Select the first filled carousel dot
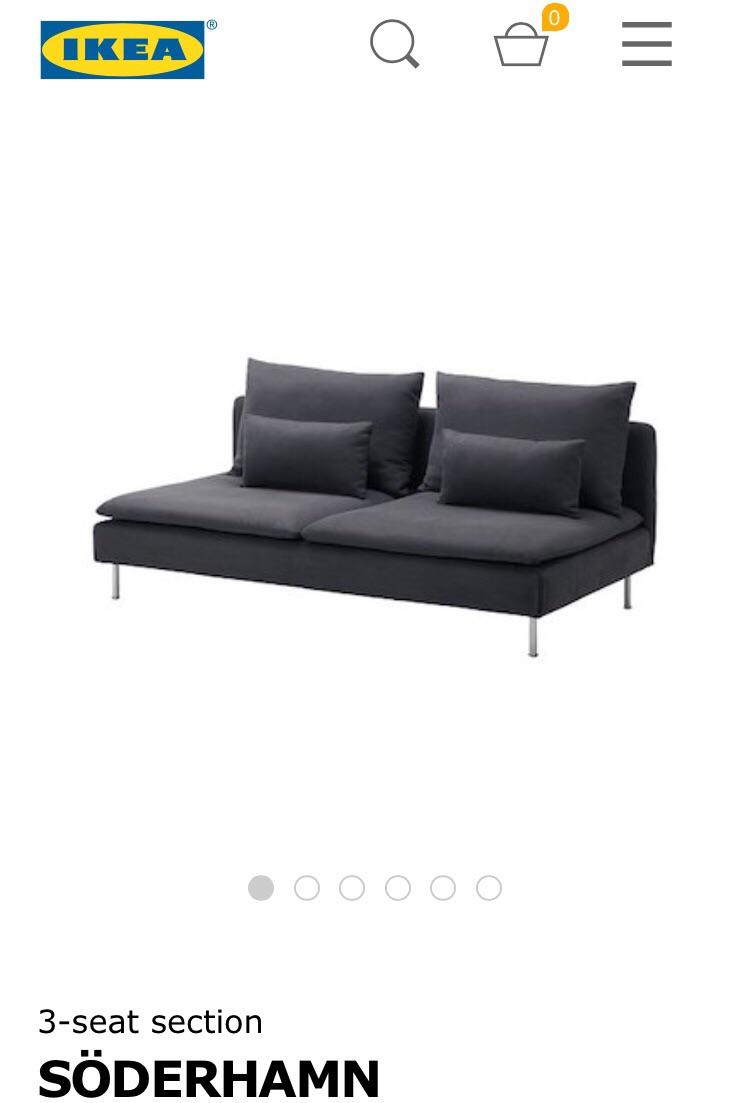This screenshot has height=1103, width=750. [261, 887]
